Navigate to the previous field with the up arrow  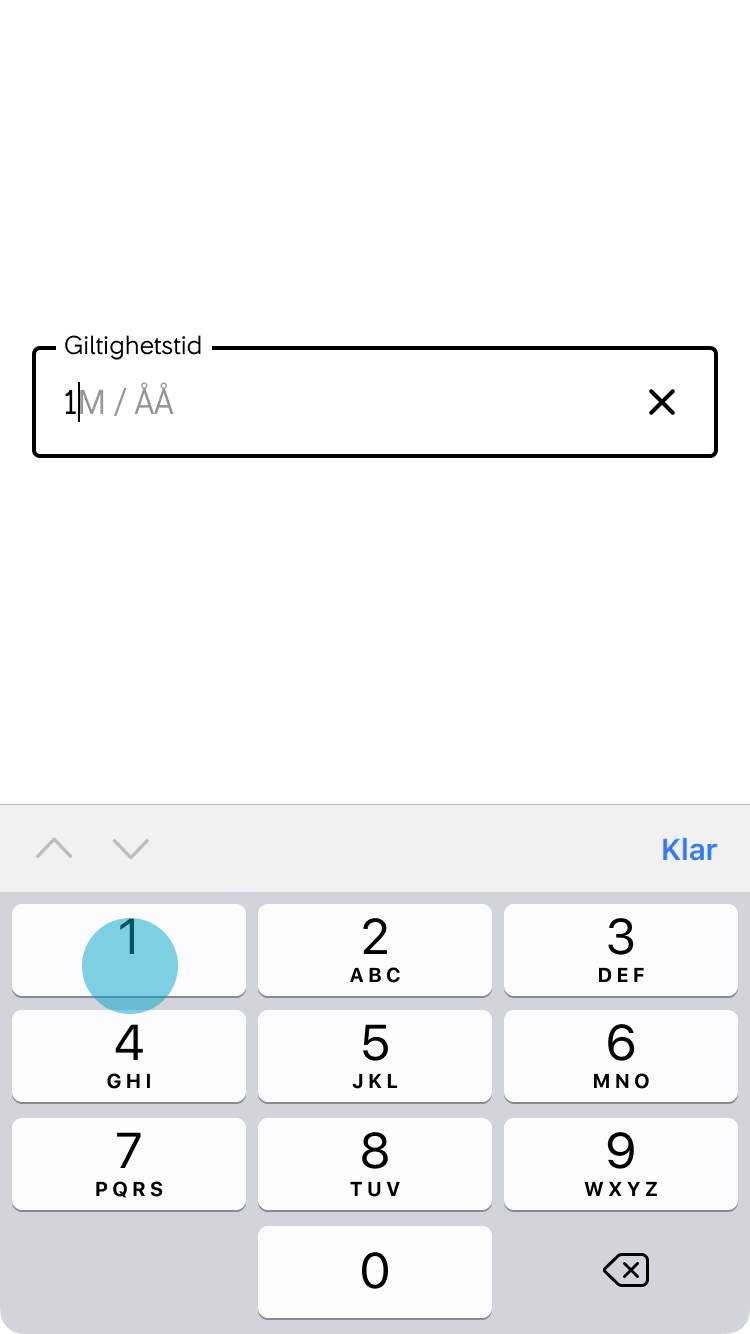(x=55, y=848)
